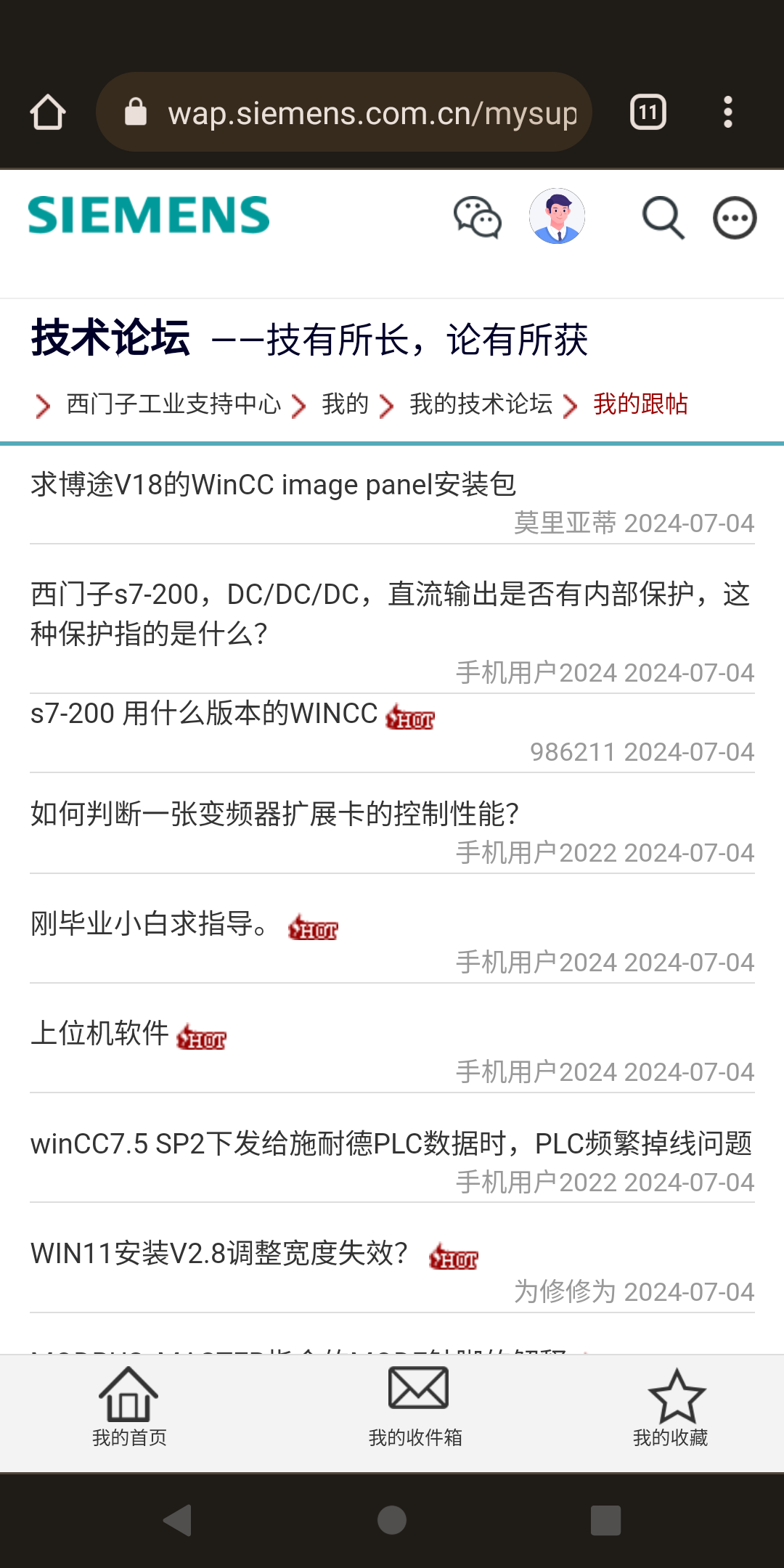The height and width of the screenshot is (1568, 784).
Task: Open the more options circle icon
Action: [x=735, y=218]
